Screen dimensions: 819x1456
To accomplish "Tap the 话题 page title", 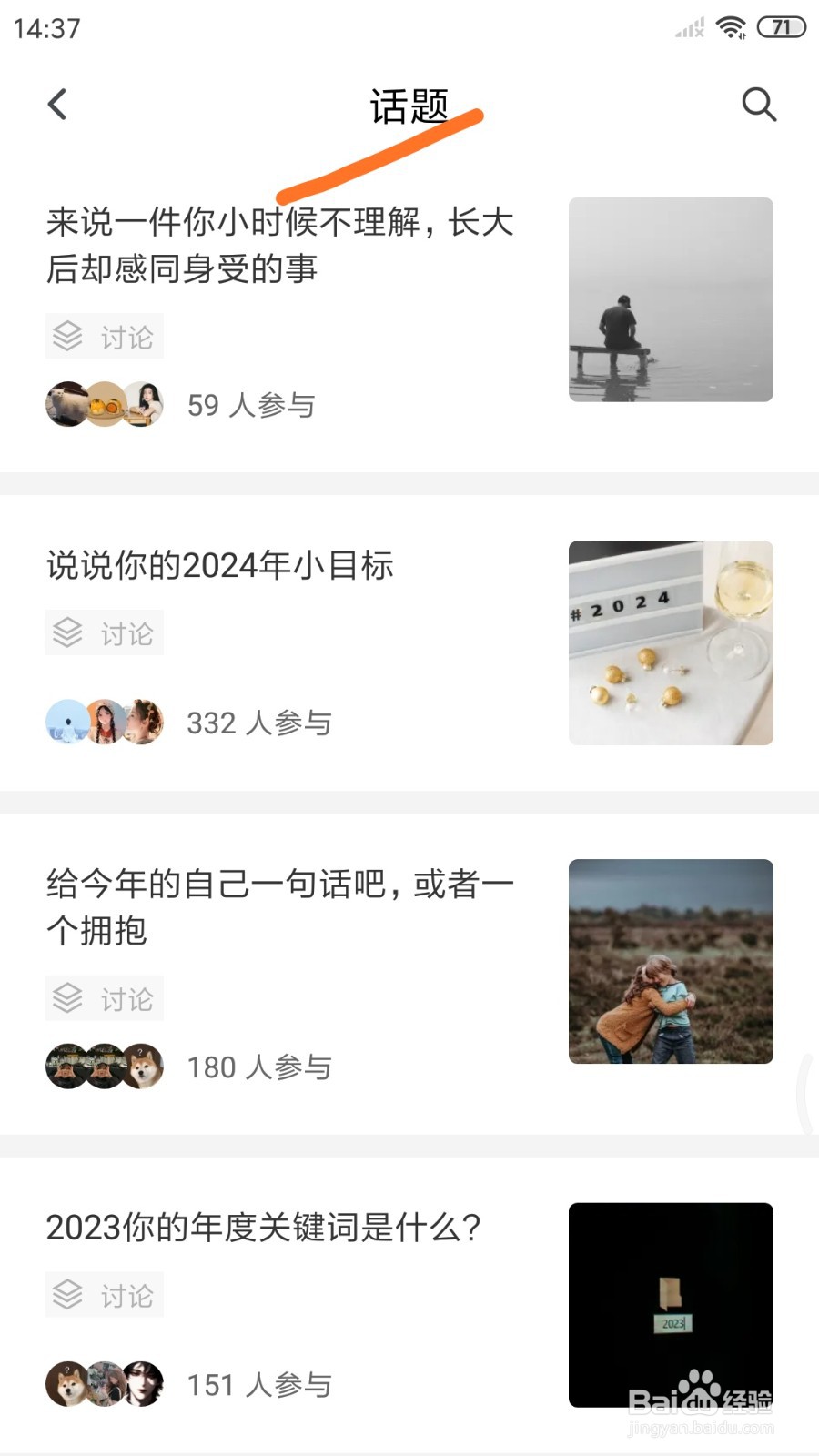I will click(x=409, y=106).
